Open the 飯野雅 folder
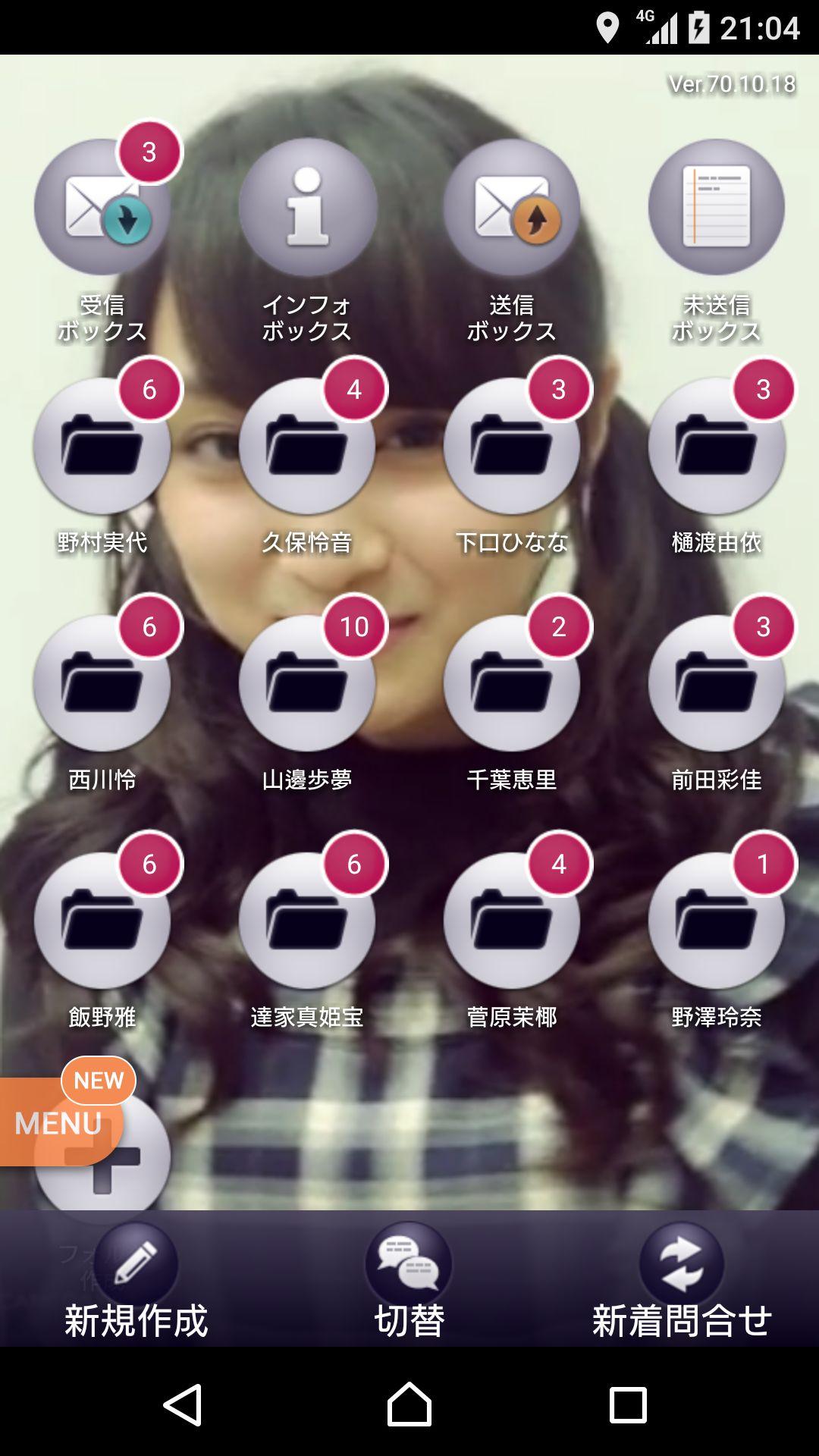The image size is (819, 1456). tap(102, 921)
